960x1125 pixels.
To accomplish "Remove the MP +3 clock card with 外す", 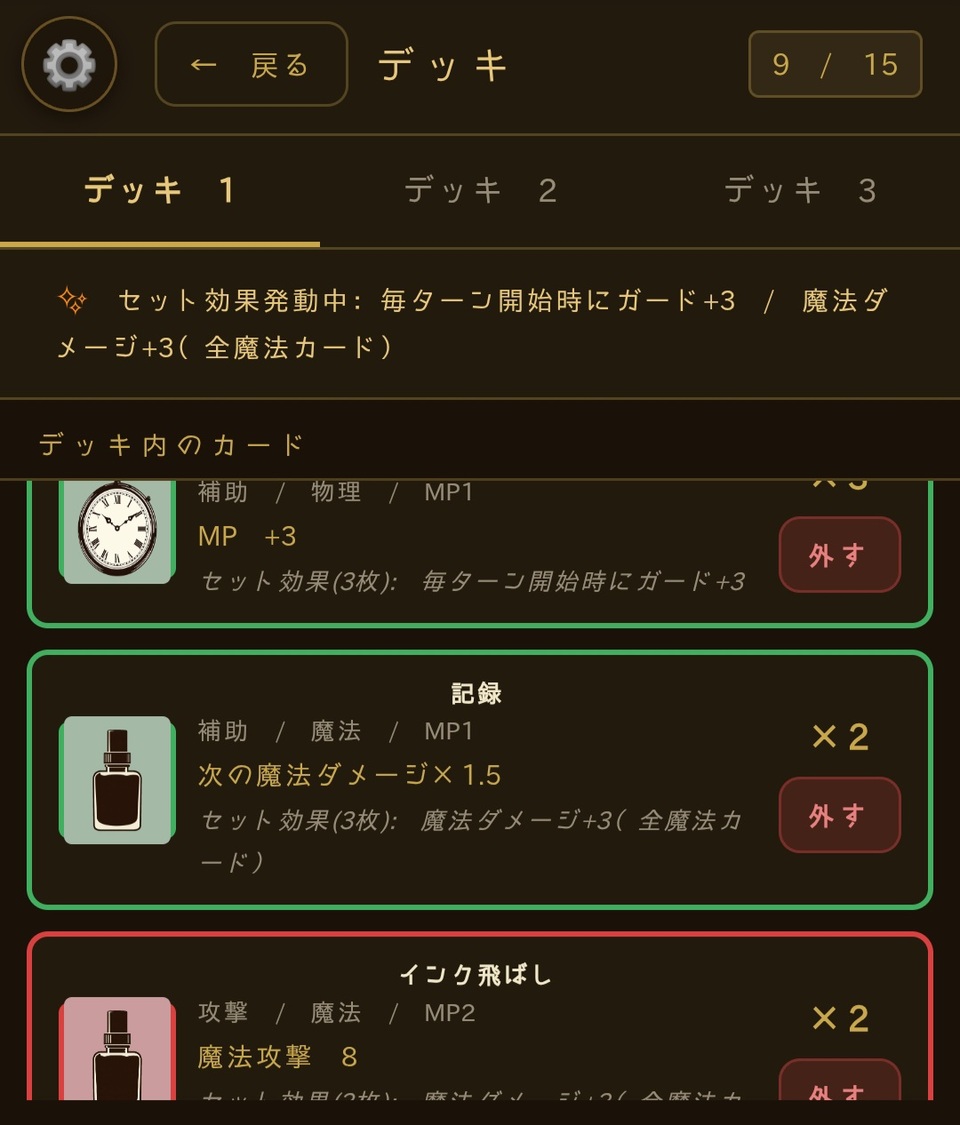I will coord(839,555).
